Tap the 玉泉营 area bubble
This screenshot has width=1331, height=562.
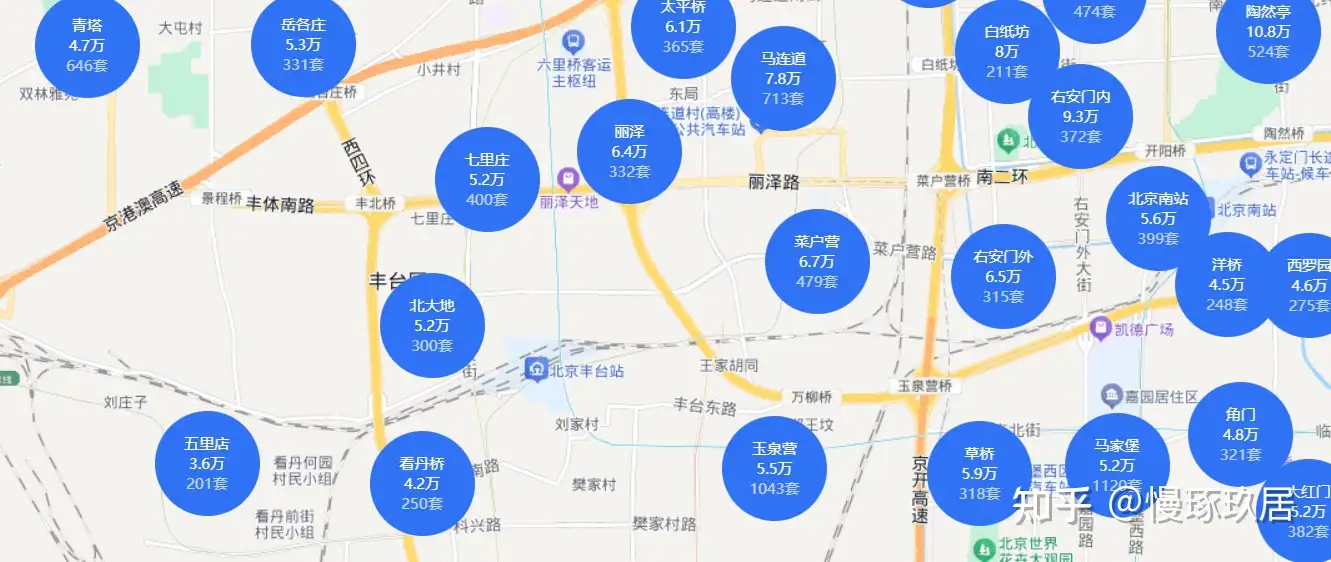coord(775,469)
